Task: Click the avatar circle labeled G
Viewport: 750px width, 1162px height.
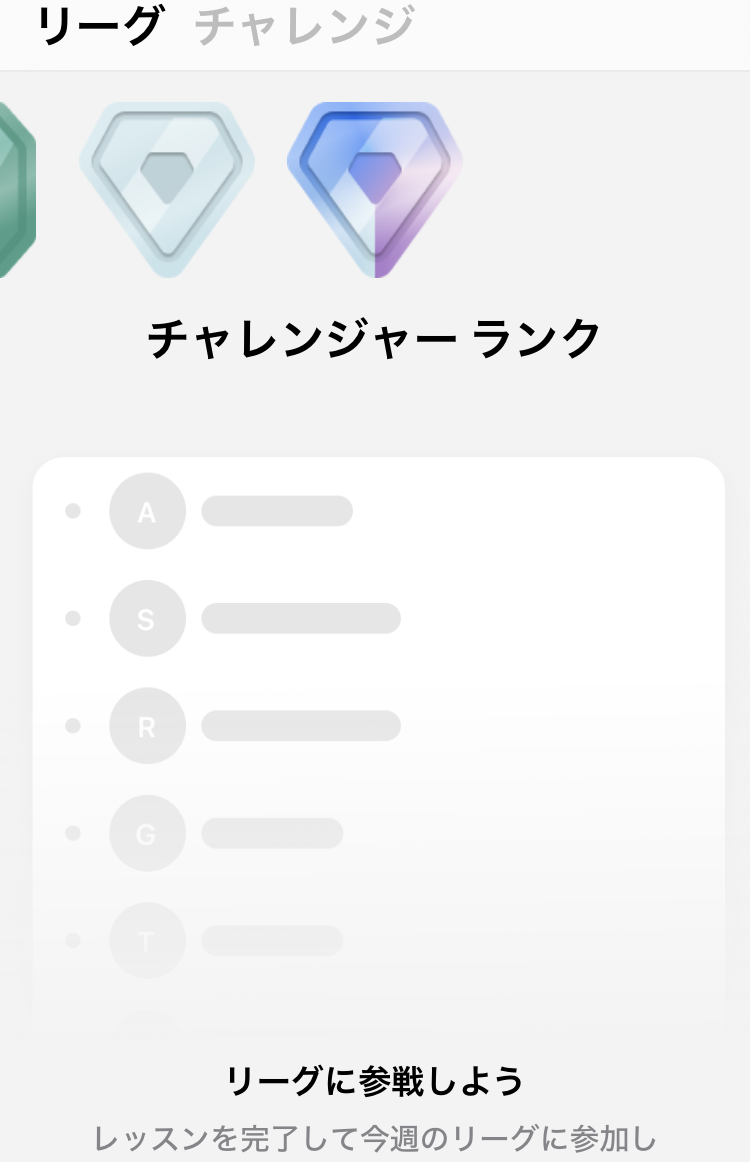Action: (147, 833)
